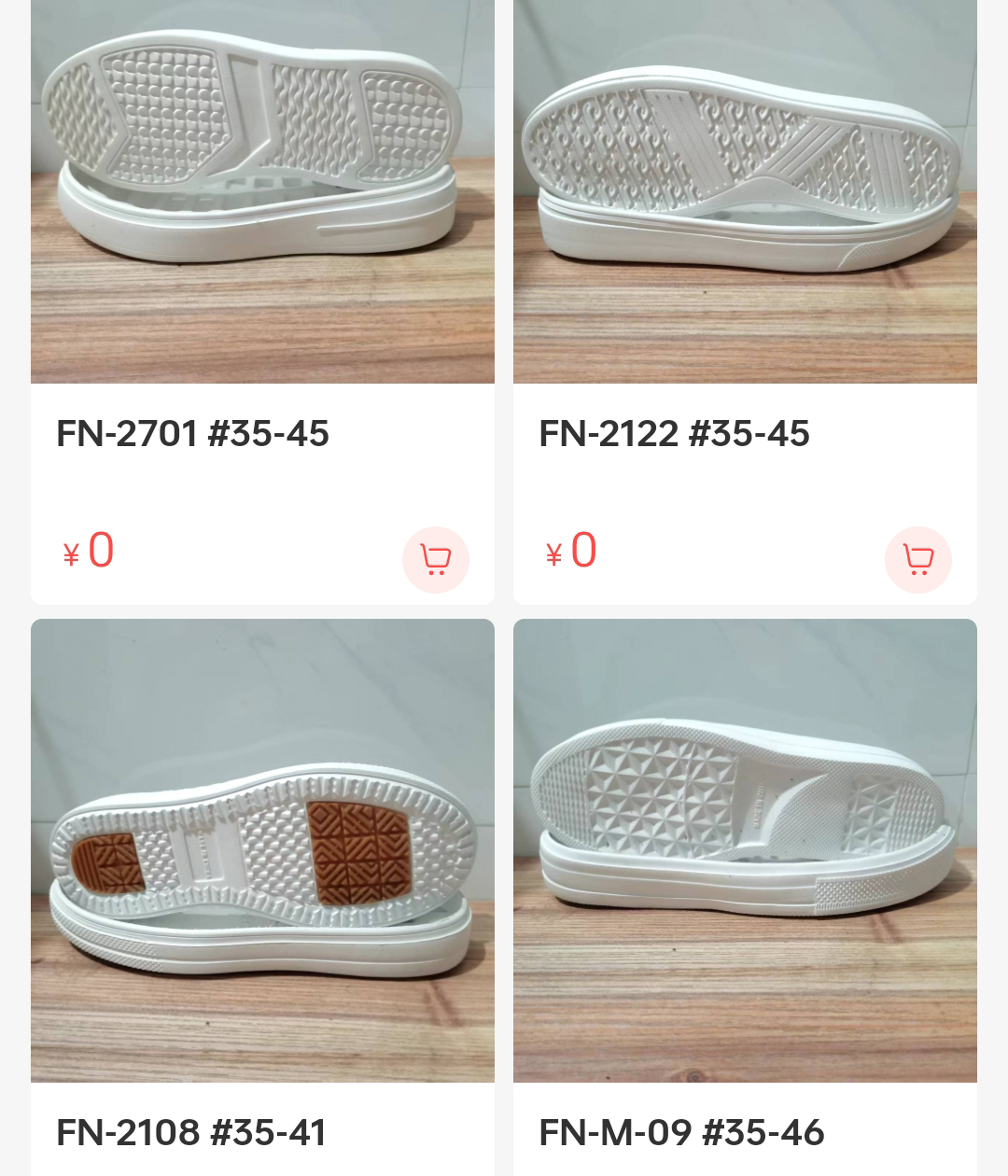Add FN-2701 to the shopping cart

[x=435, y=560]
